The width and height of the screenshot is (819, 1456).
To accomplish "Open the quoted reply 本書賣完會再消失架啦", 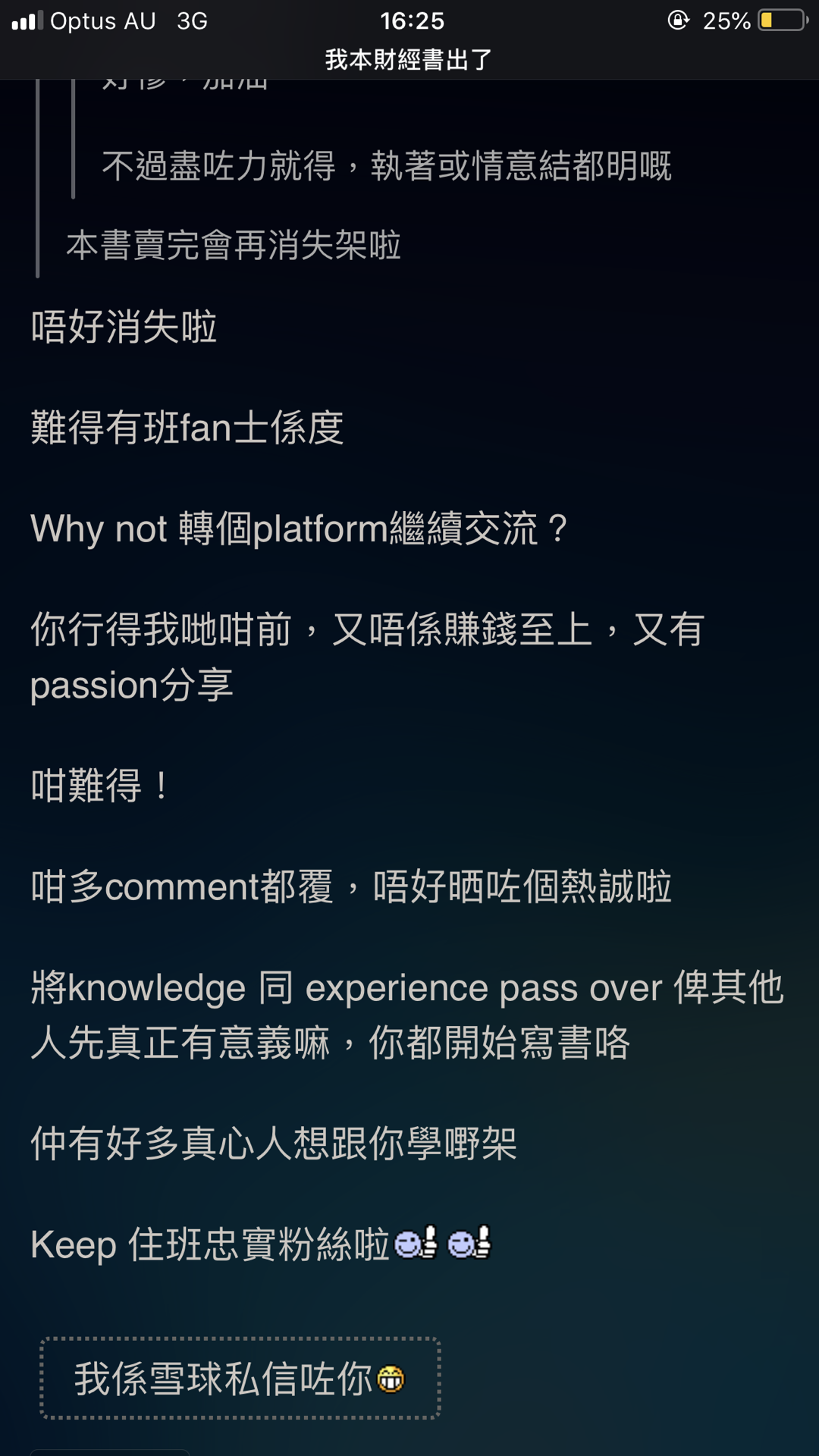I will pyautogui.click(x=234, y=246).
